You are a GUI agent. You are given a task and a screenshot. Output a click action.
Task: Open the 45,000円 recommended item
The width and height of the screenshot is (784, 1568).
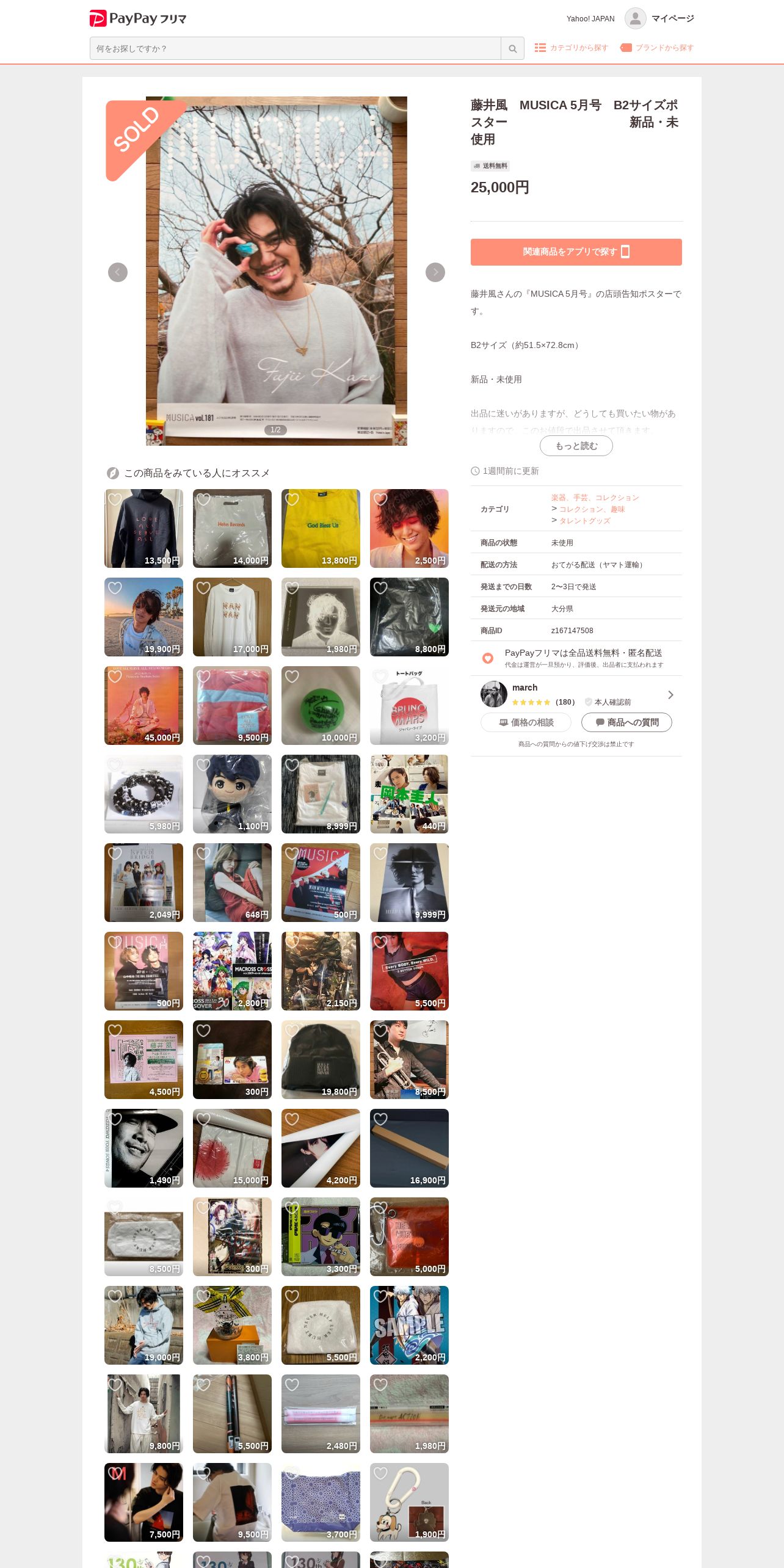pyautogui.click(x=143, y=706)
